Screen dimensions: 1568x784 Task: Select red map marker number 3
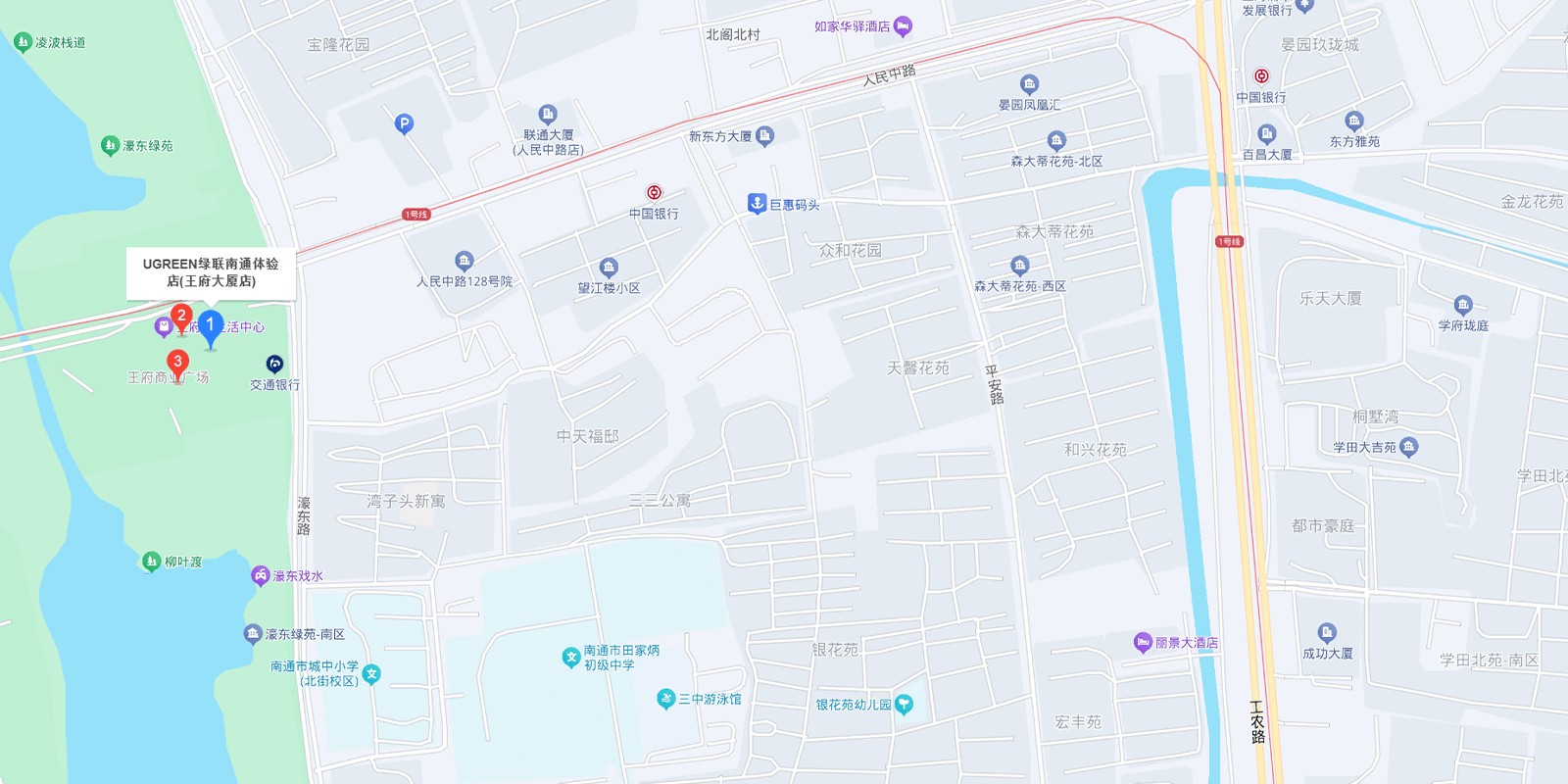coord(177,363)
